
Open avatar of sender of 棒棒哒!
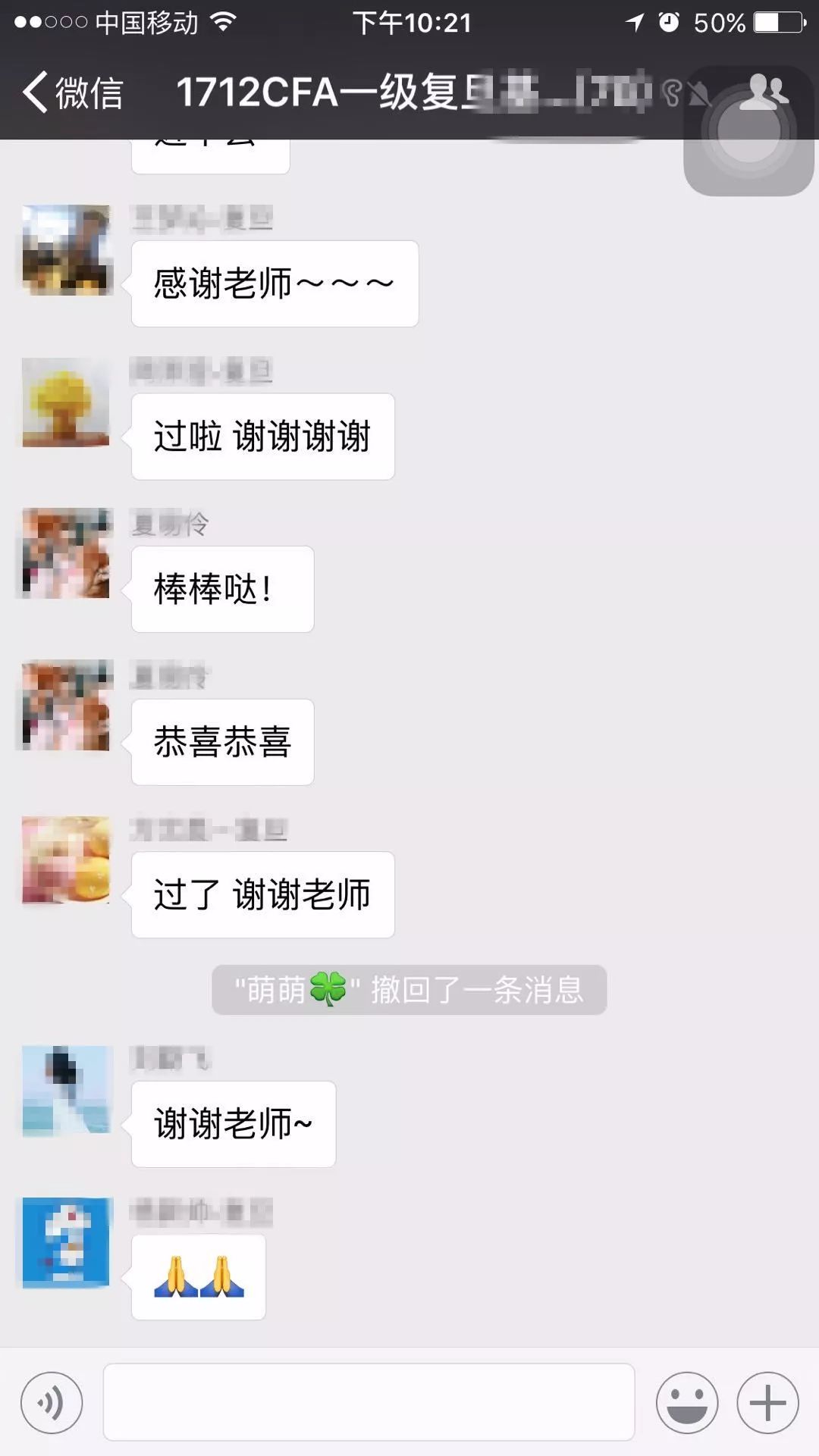(x=66, y=553)
